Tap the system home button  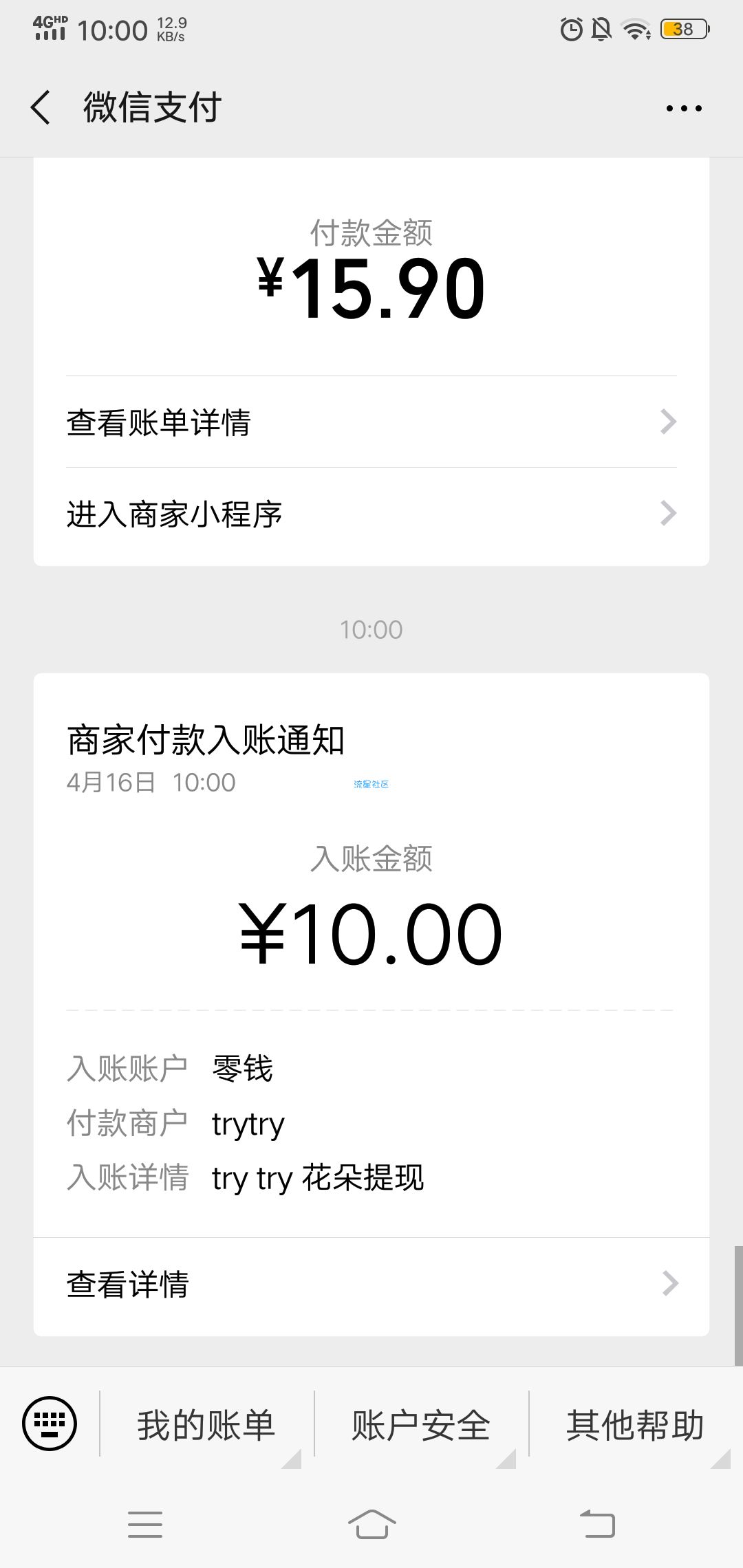pos(371,1523)
